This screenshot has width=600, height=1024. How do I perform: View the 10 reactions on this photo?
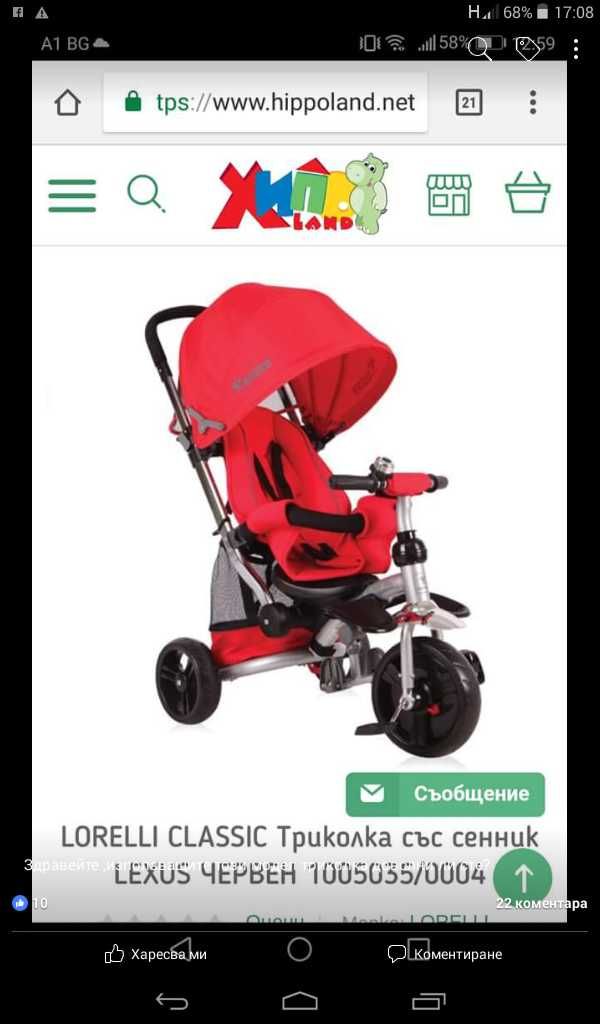29,903
